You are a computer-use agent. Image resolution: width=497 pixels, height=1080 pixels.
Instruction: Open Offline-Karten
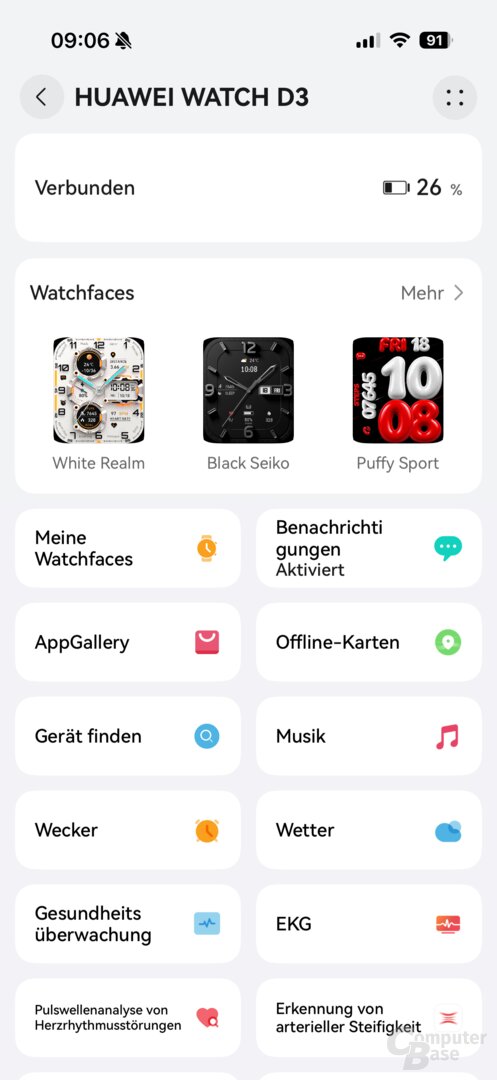pyautogui.click(x=369, y=643)
